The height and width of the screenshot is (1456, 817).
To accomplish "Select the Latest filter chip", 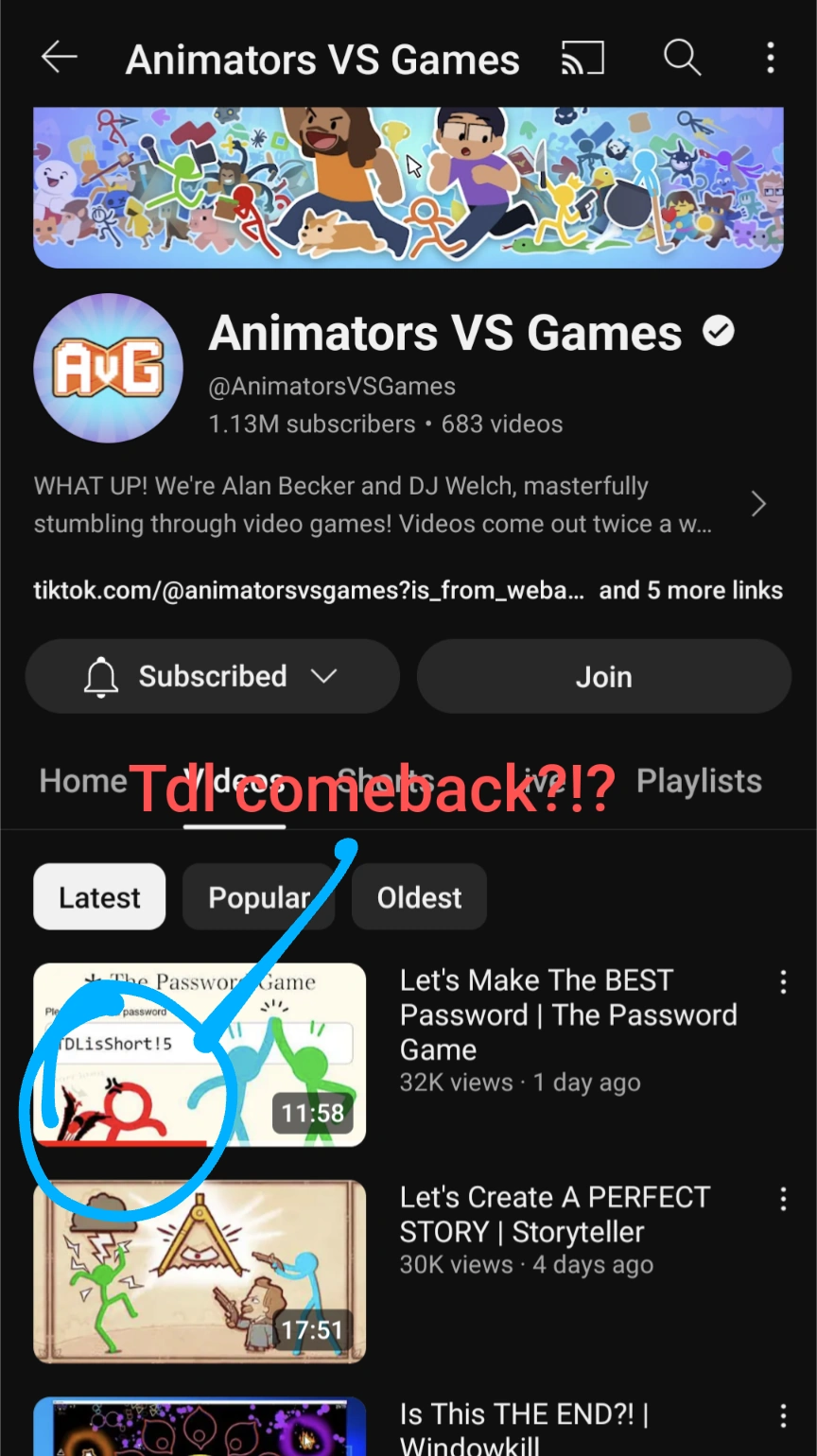I will (x=98, y=896).
